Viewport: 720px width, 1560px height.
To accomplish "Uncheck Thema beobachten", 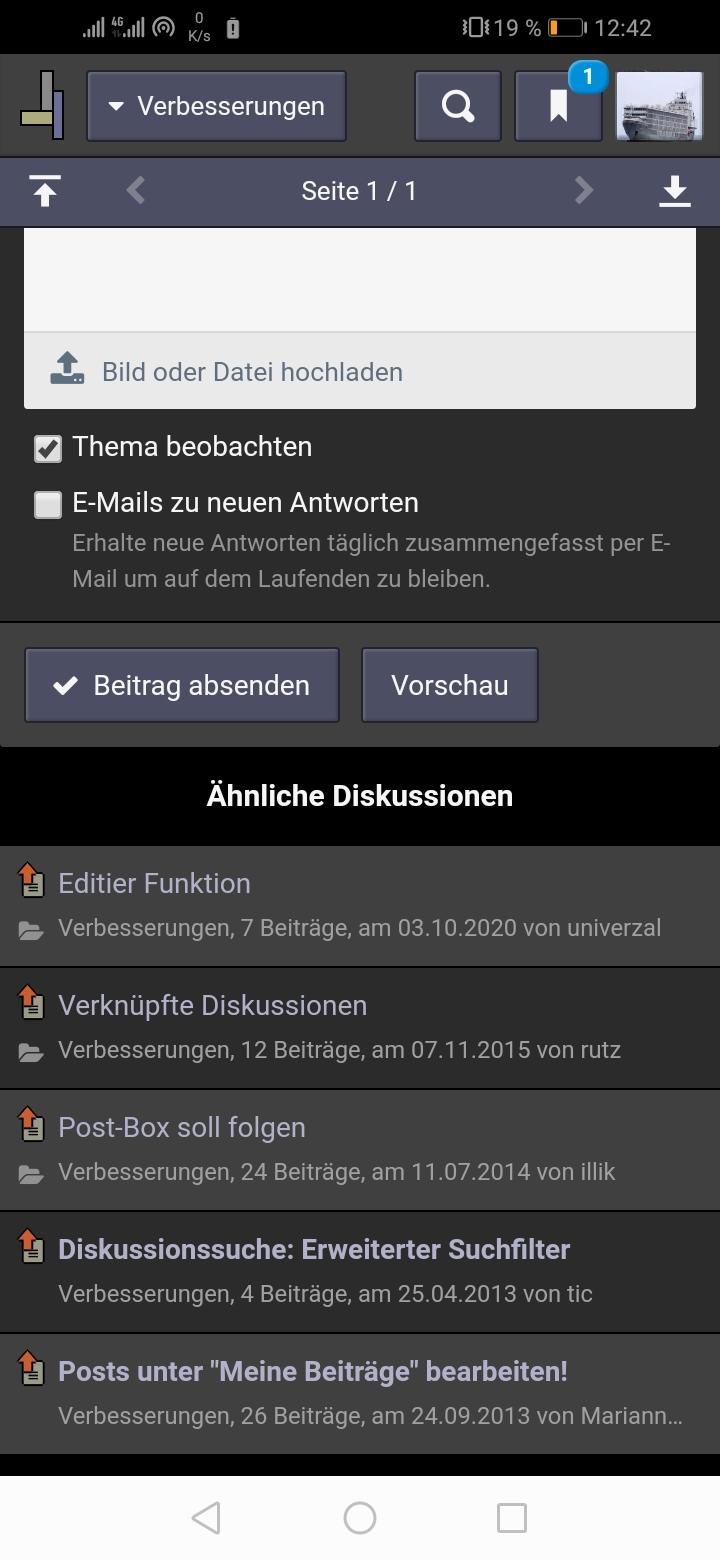I will (x=48, y=449).
